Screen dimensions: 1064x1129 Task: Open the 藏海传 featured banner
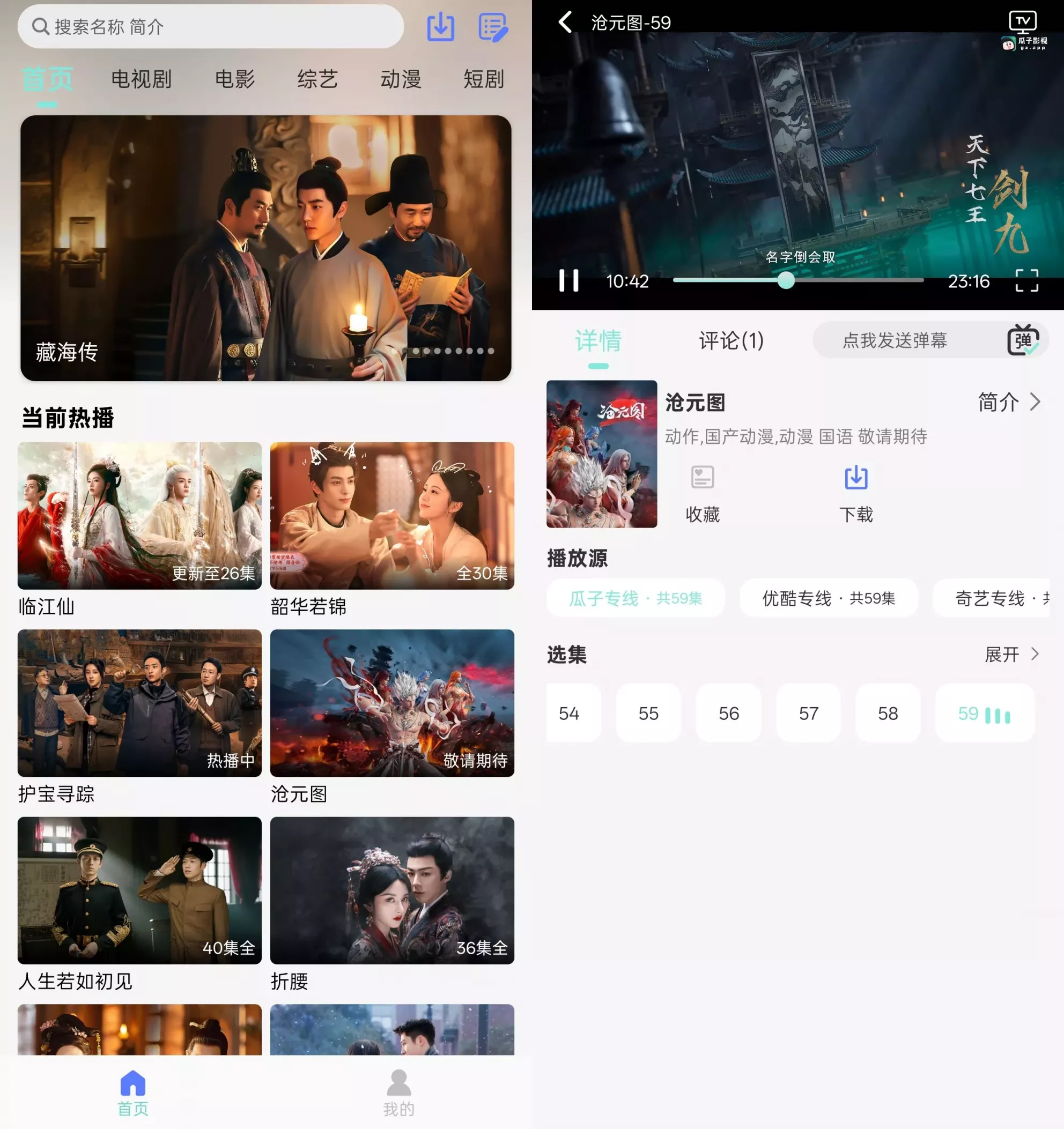(x=266, y=248)
